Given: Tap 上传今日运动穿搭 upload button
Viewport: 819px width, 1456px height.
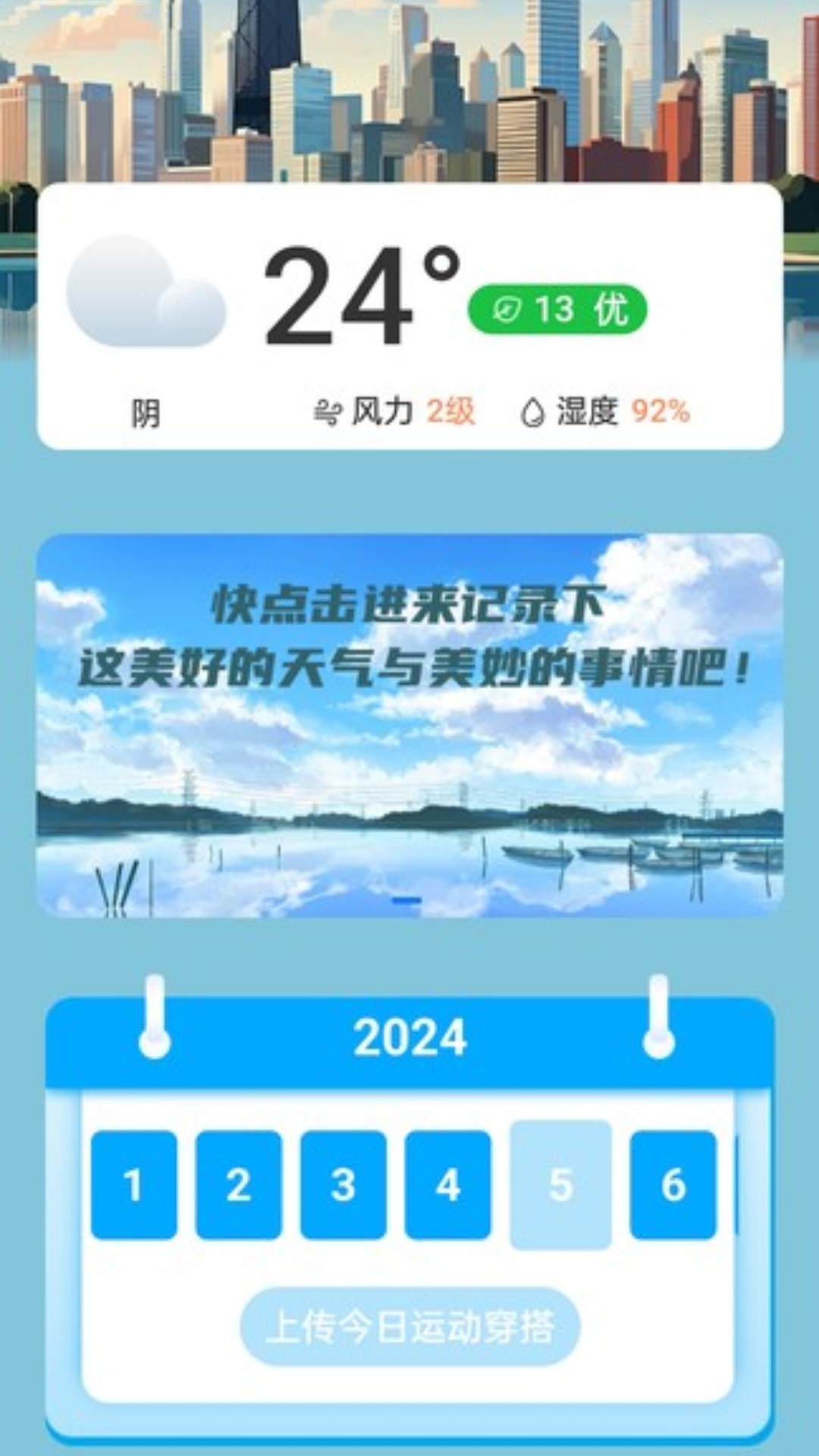Looking at the screenshot, I should click(x=409, y=1326).
